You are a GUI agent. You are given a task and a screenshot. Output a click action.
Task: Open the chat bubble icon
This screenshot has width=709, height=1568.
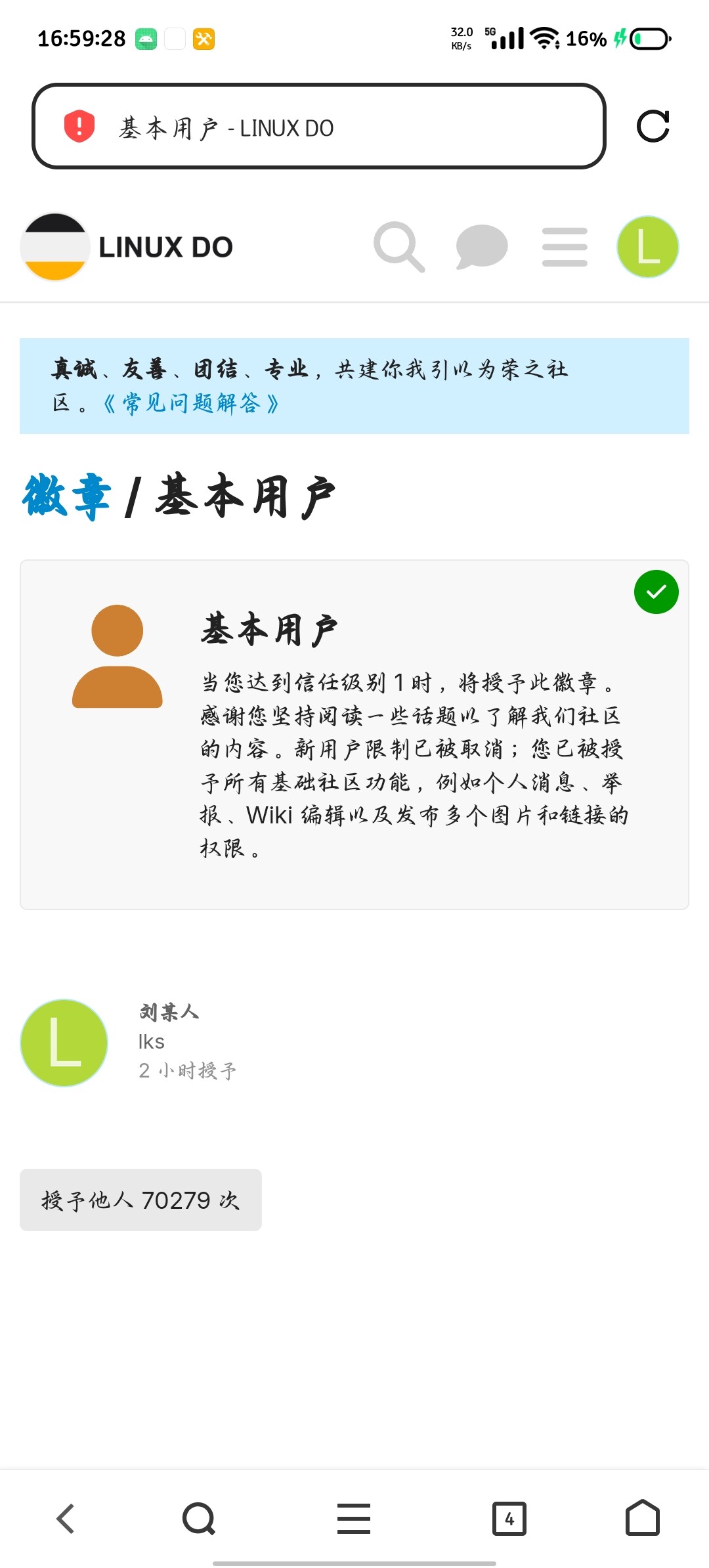pyautogui.click(x=482, y=247)
